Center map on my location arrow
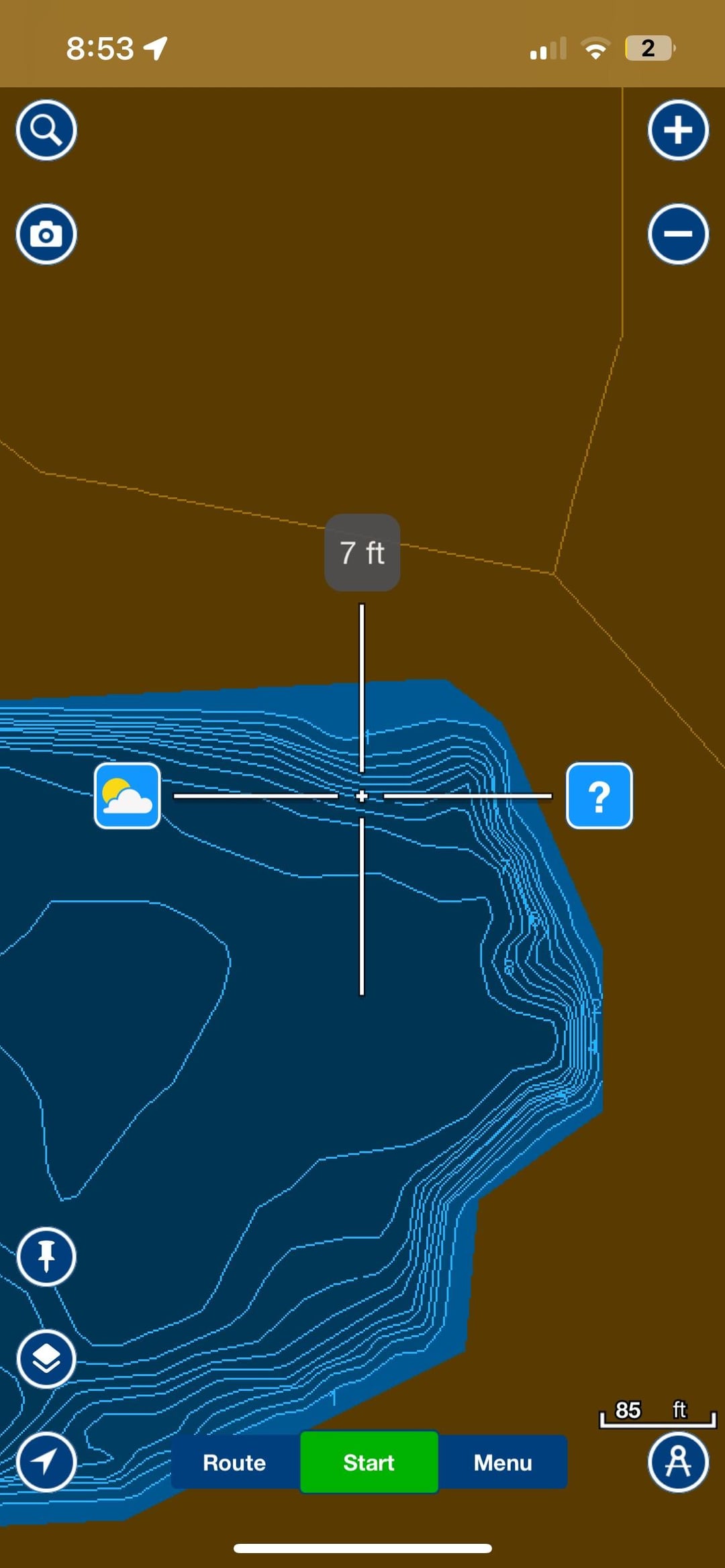Image resolution: width=725 pixels, height=1568 pixels. tap(46, 1462)
